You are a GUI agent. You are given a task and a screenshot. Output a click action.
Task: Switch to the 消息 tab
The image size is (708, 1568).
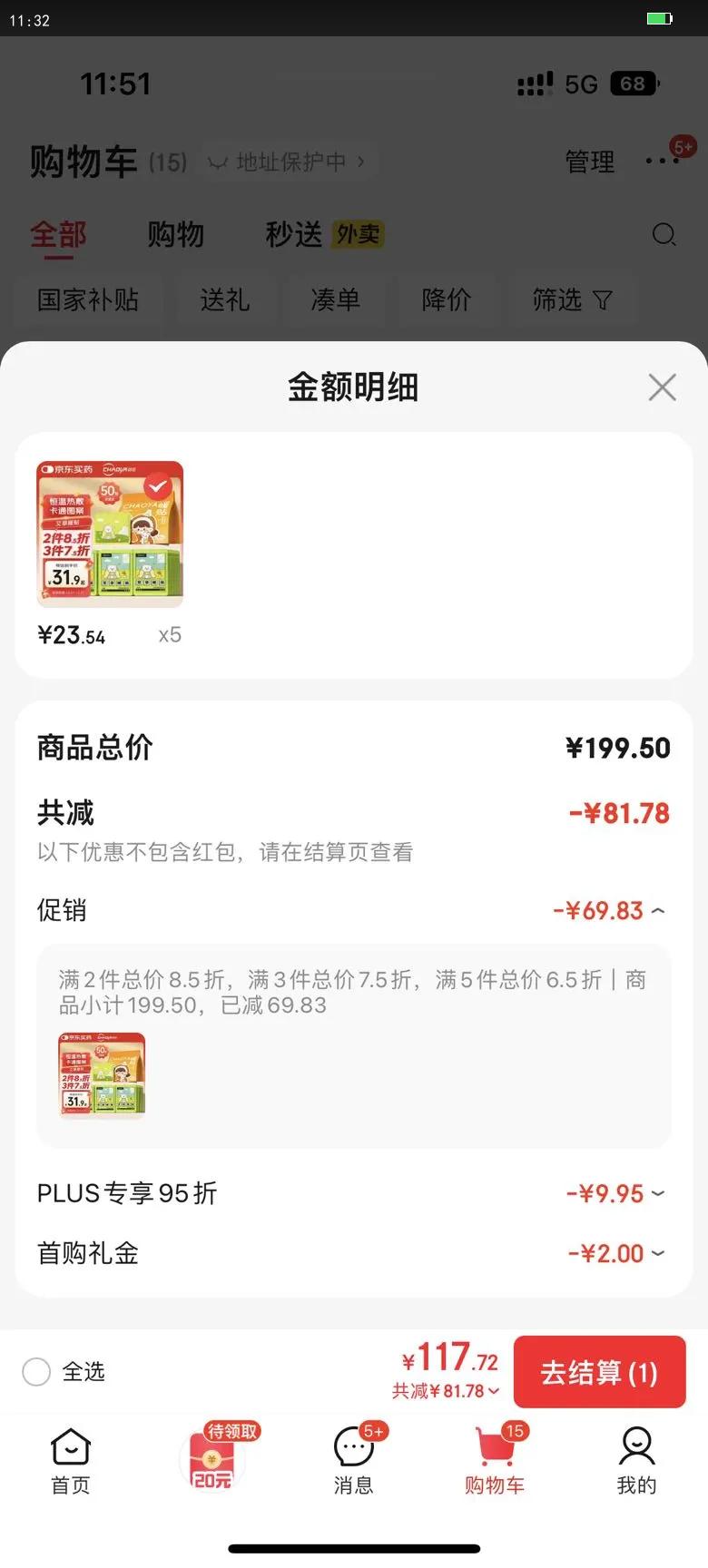pyautogui.click(x=354, y=1461)
